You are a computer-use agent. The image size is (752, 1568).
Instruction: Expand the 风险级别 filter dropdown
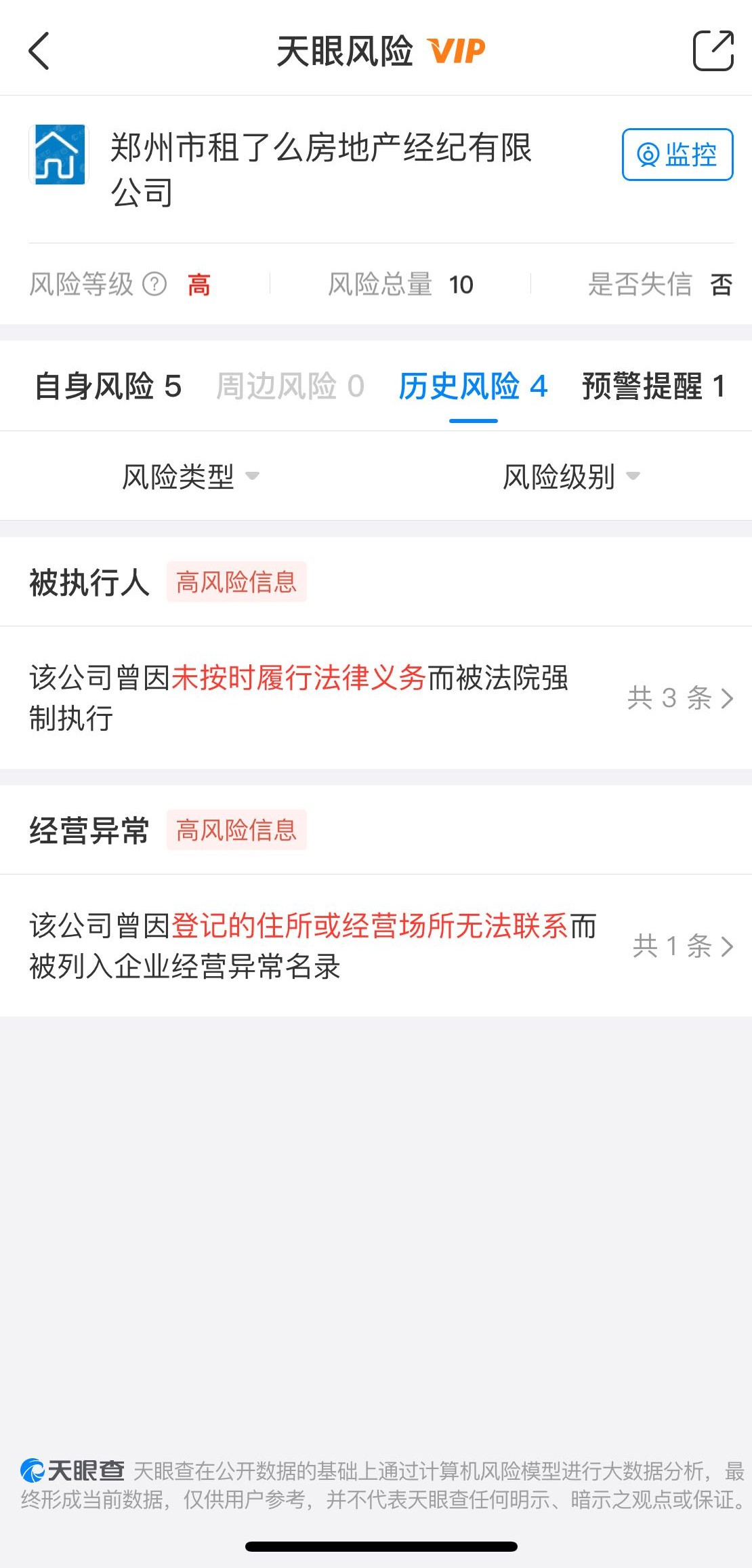(x=571, y=477)
